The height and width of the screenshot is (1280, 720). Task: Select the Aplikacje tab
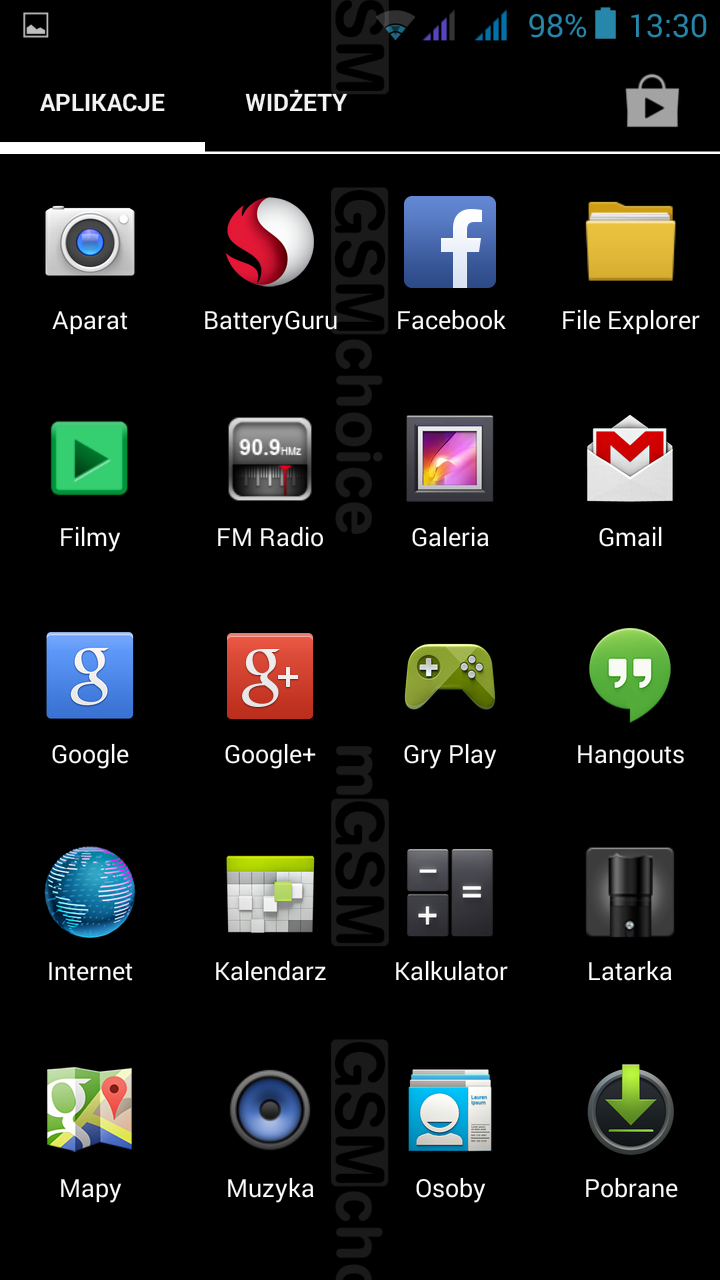(102, 103)
